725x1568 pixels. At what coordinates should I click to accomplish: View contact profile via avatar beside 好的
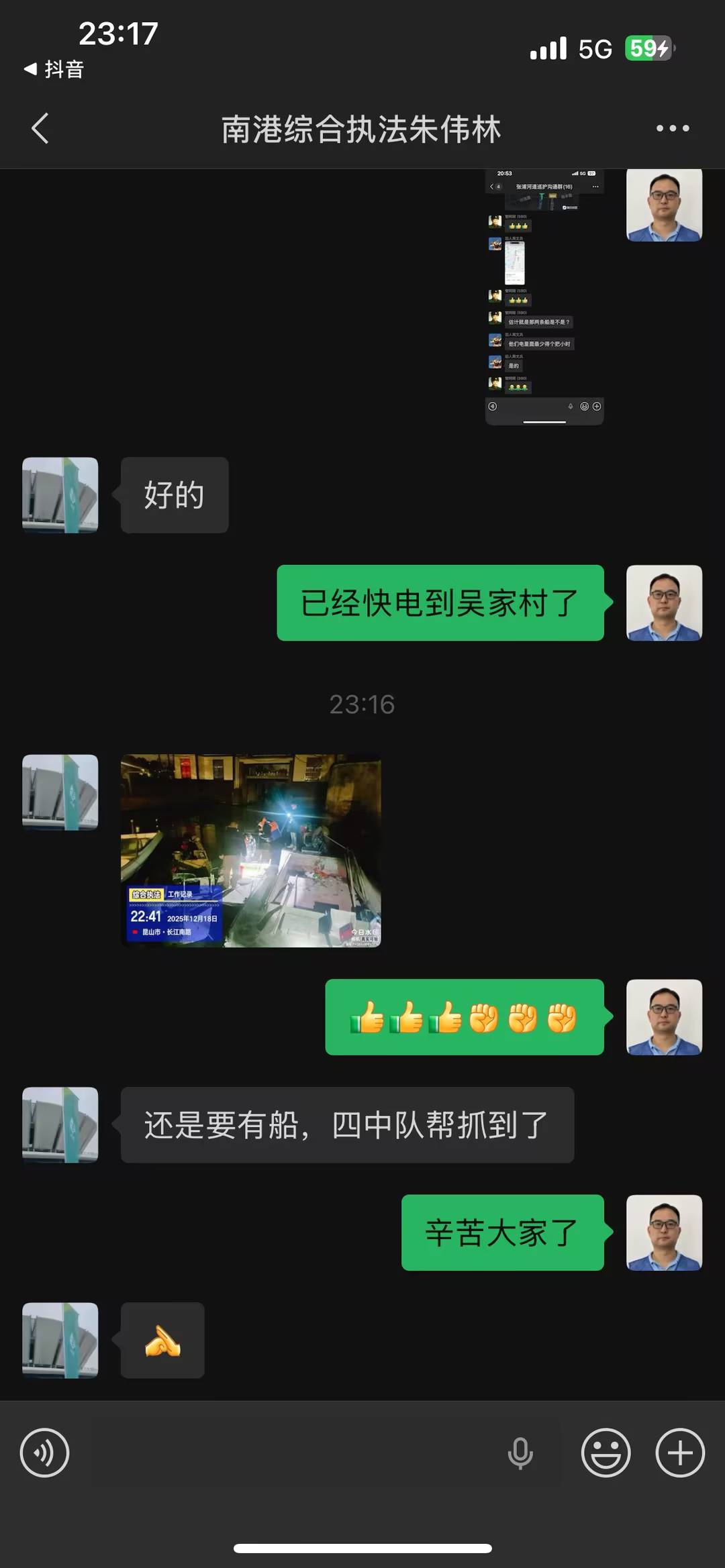[x=60, y=495]
